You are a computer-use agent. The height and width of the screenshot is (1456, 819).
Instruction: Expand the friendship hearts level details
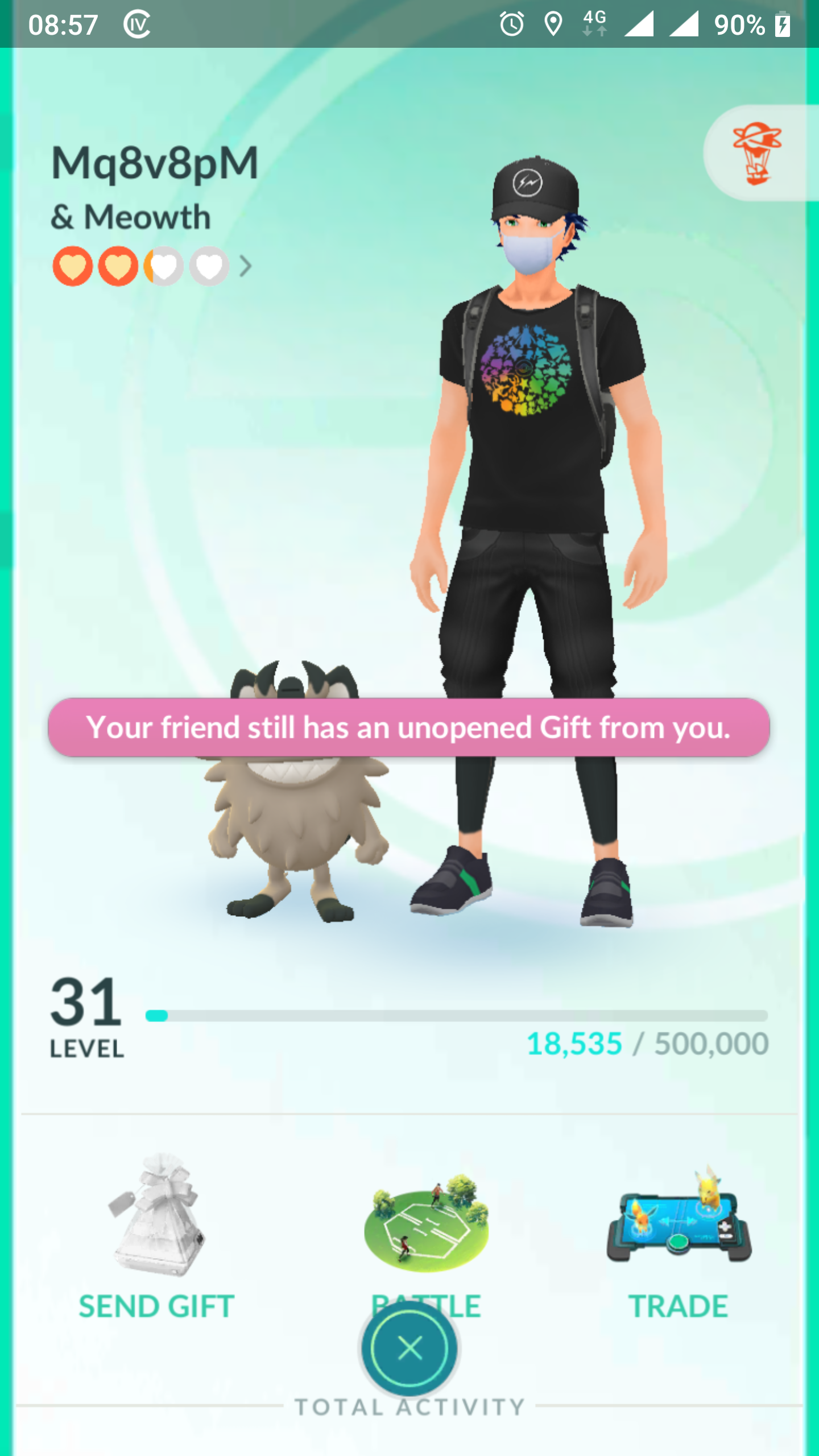point(245,266)
